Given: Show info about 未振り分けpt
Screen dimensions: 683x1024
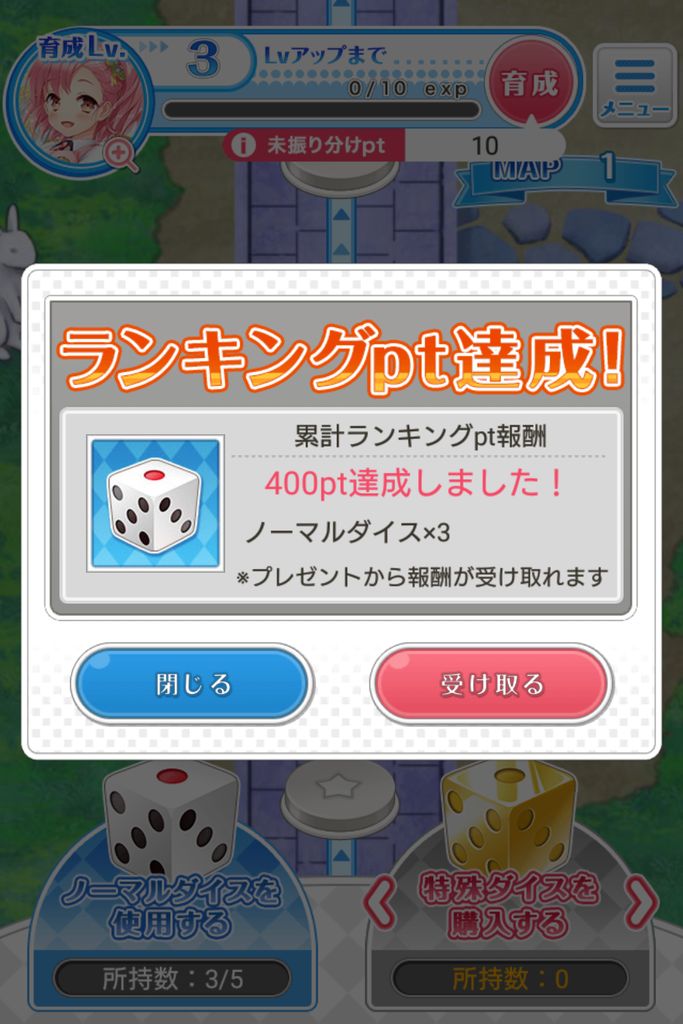Looking at the screenshot, I should 242,146.
